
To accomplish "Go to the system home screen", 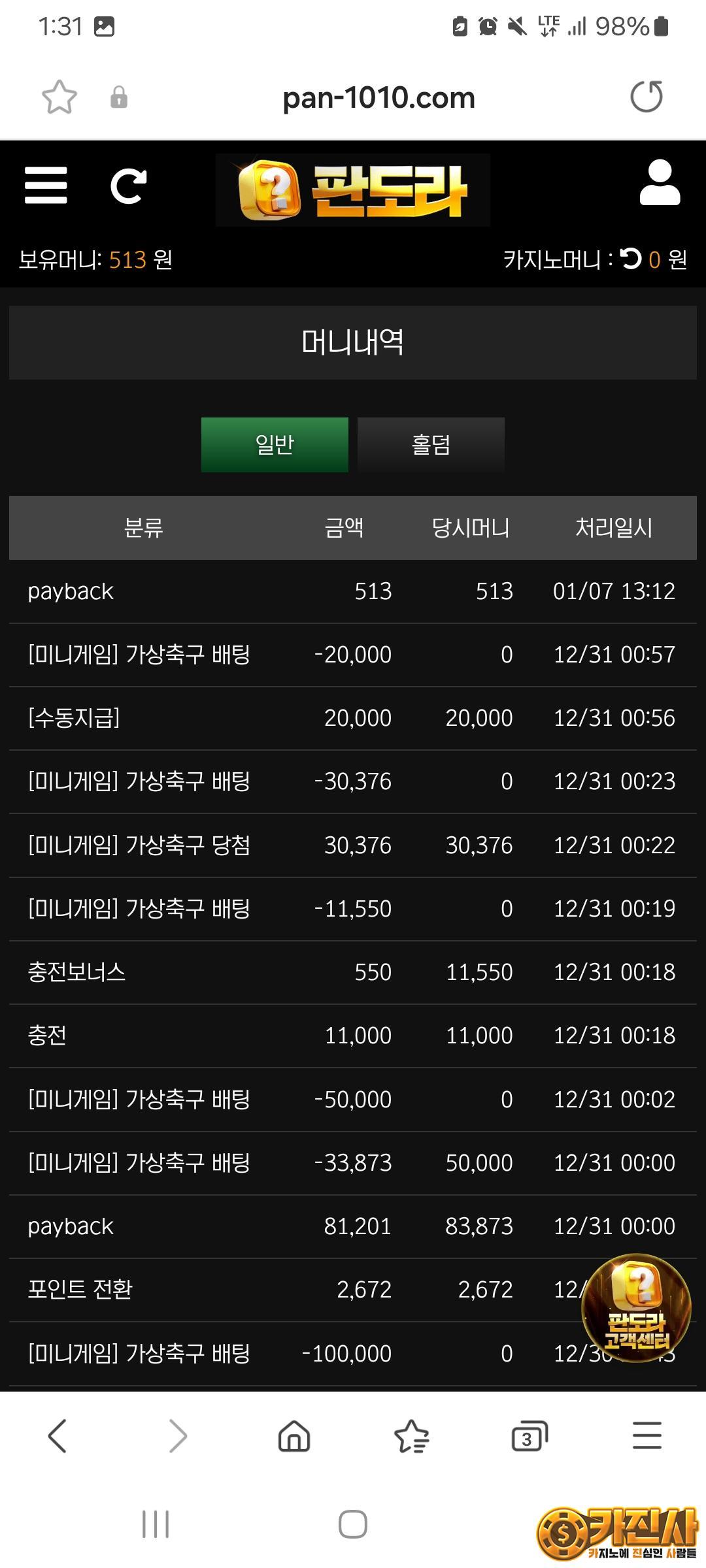I will [353, 1524].
